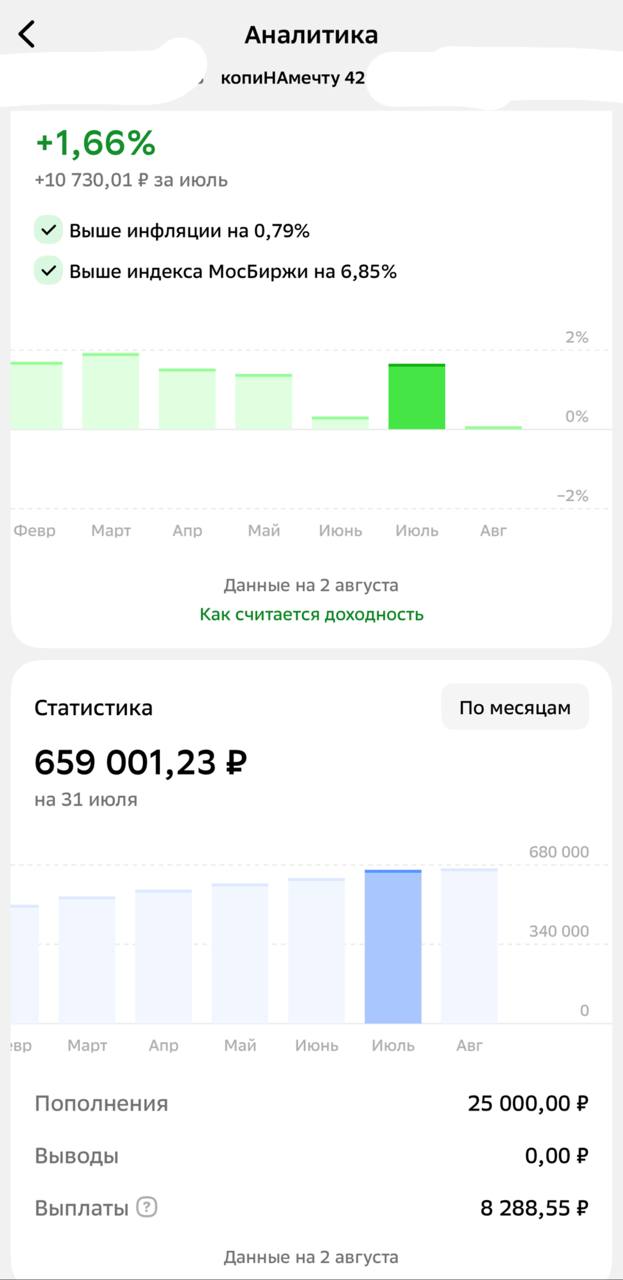Viewport: 623px width, 1280px height.
Task: Open the По месяцам period selector
Action: 515,708
